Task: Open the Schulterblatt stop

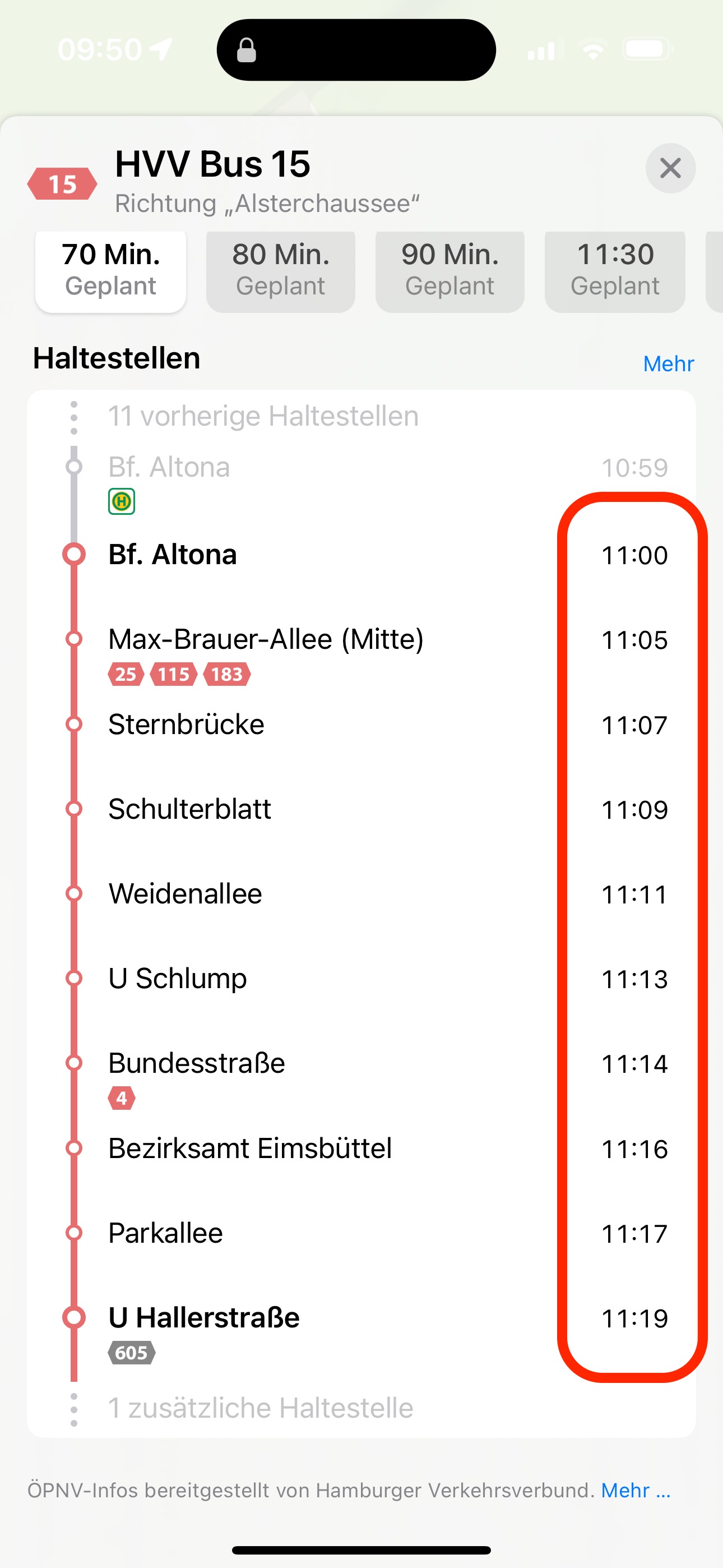Action: [189, 809]
